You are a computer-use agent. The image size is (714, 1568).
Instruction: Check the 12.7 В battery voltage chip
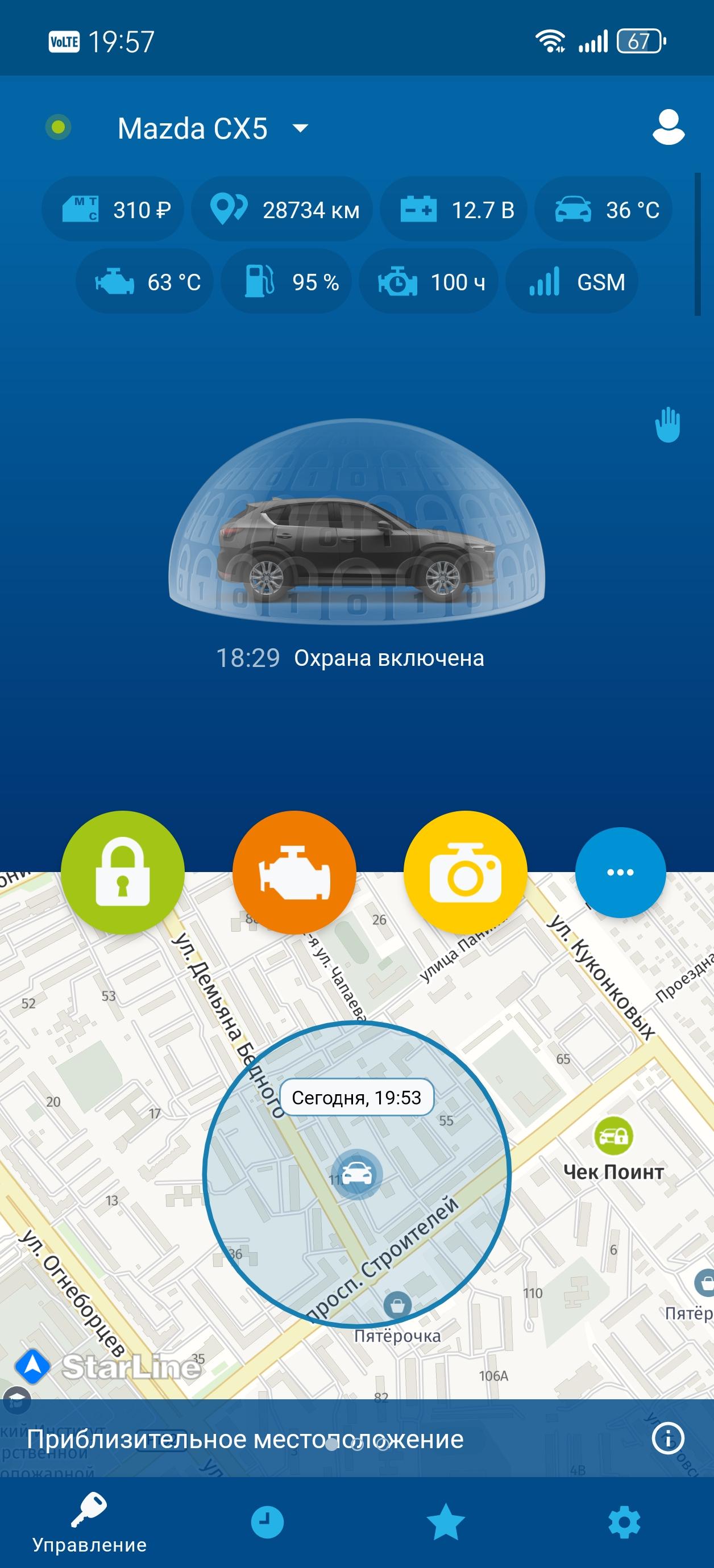tap(454, 210)
